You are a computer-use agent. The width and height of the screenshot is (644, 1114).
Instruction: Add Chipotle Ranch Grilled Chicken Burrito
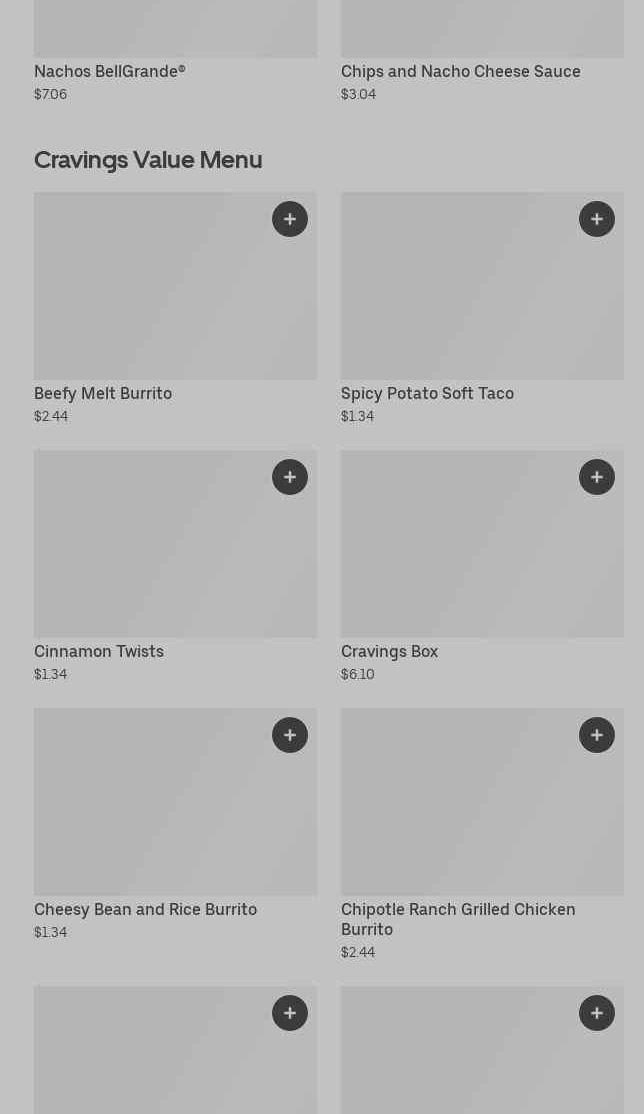pos(597,735)
